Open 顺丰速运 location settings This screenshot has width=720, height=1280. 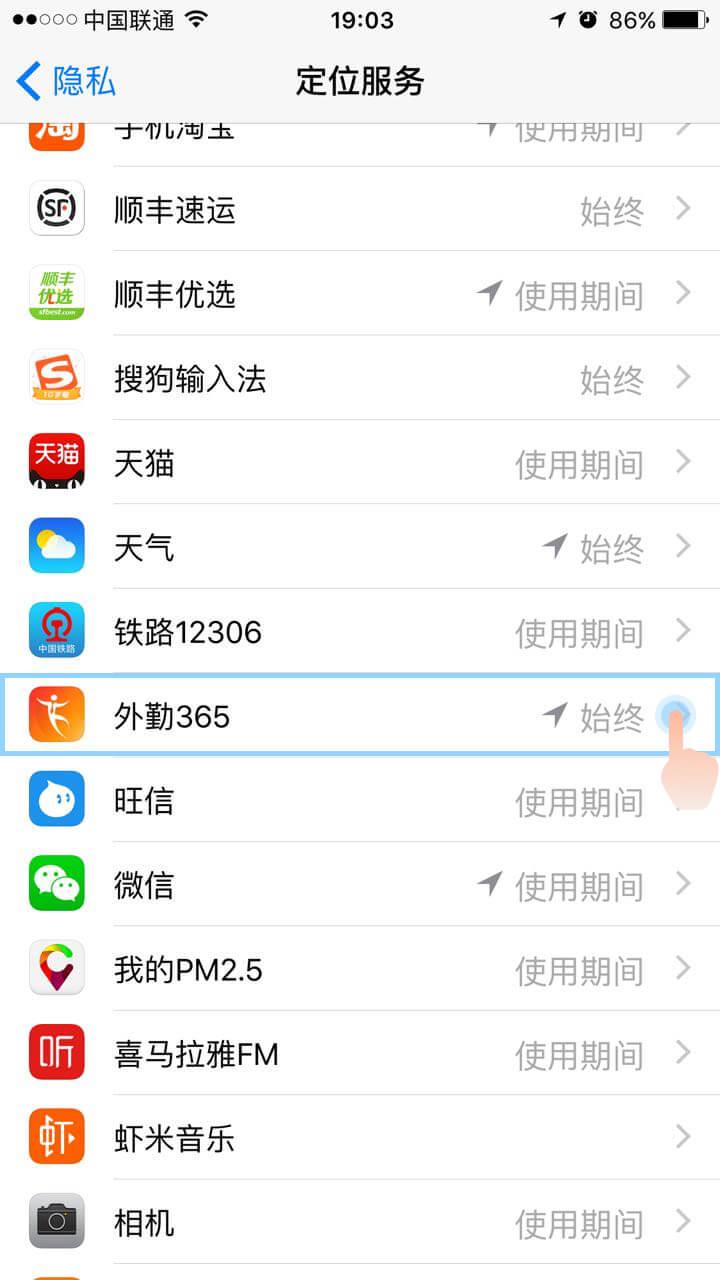(360, 210)
